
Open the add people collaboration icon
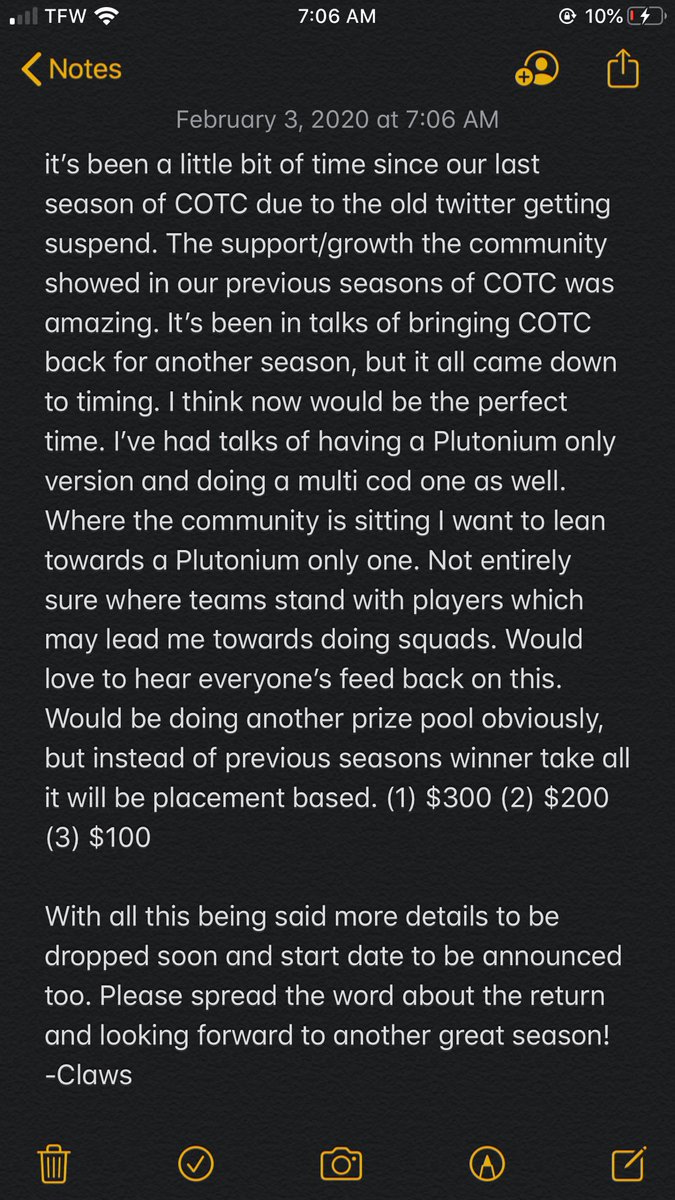pyautogui.click(x=537, y=69)
